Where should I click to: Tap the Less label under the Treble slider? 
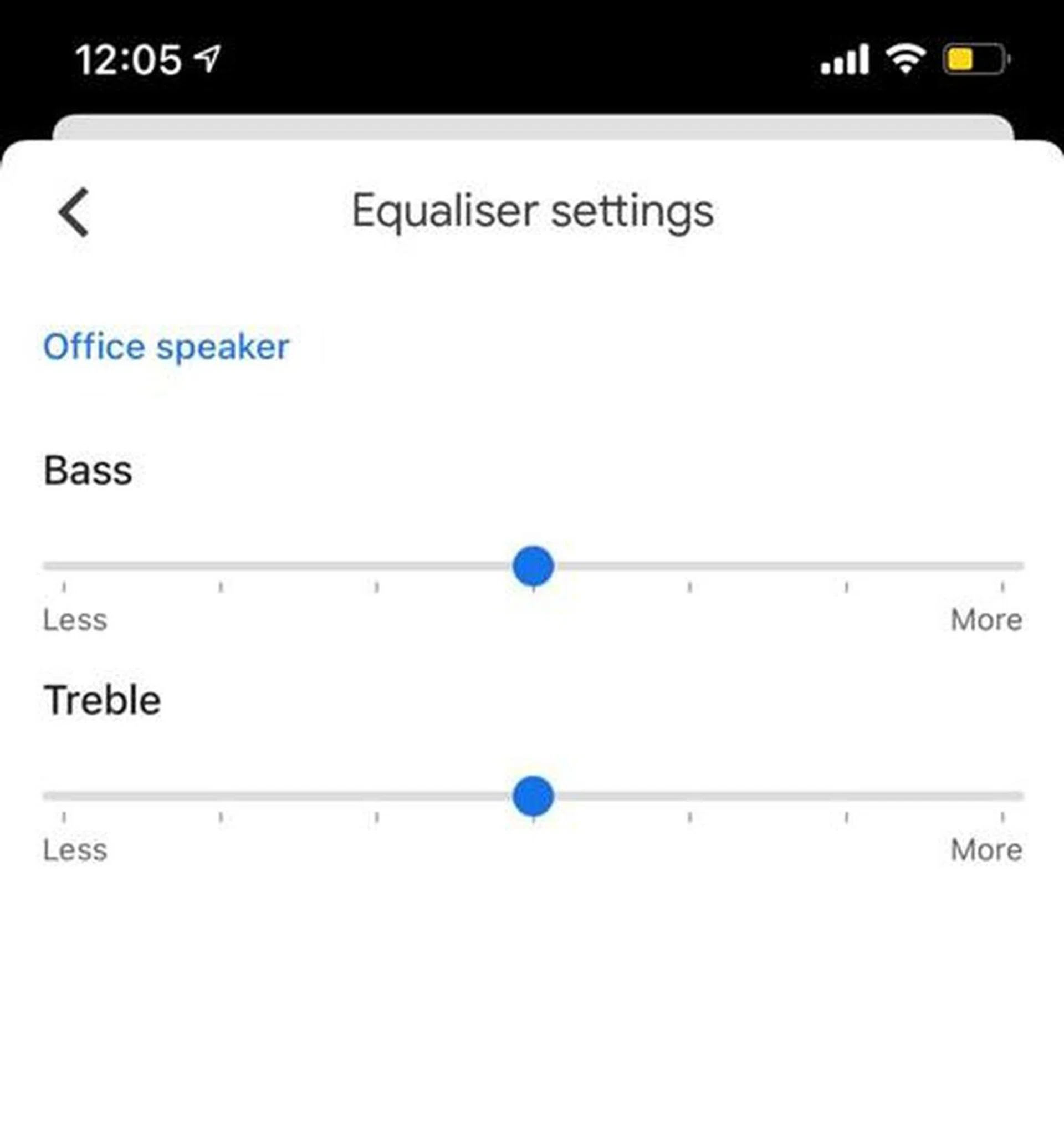pyautogui.click(x=75, y=850)
